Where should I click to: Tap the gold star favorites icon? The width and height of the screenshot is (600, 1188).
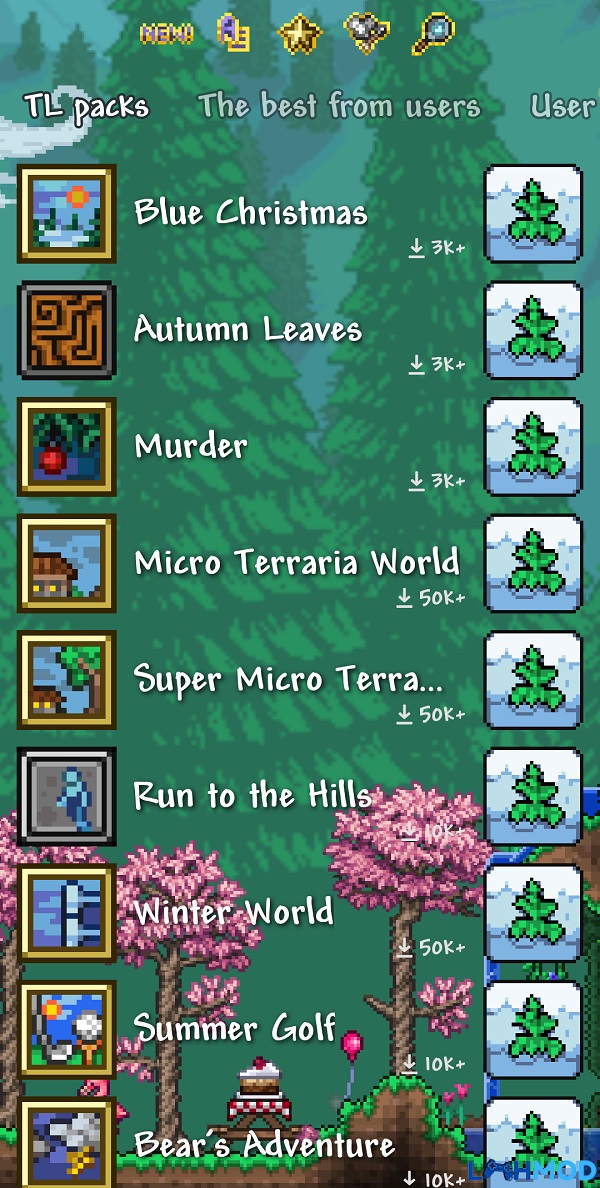click(x=299, y=35)
